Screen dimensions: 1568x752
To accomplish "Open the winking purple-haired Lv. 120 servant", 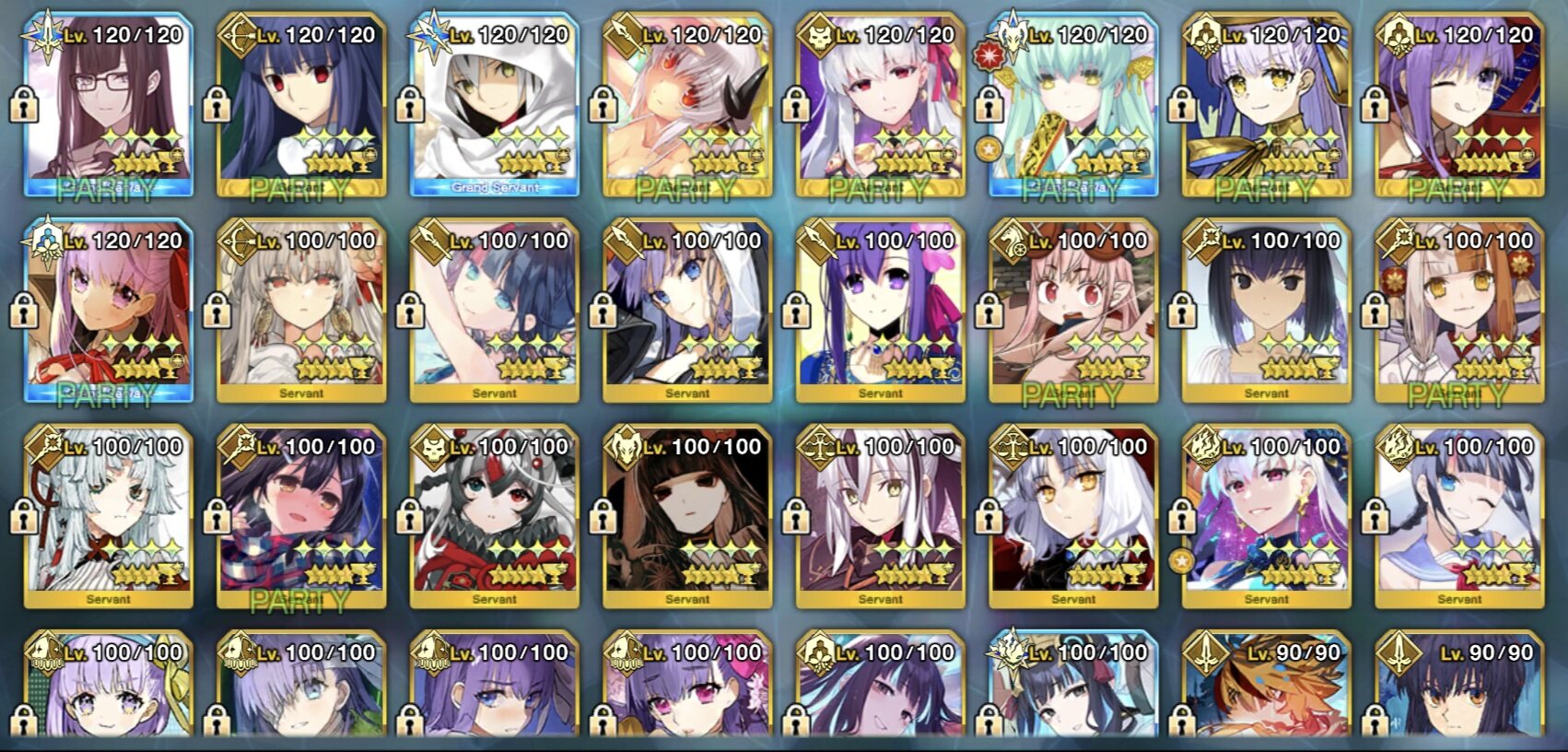I will pyautogui.click(x=1459, y=106).
